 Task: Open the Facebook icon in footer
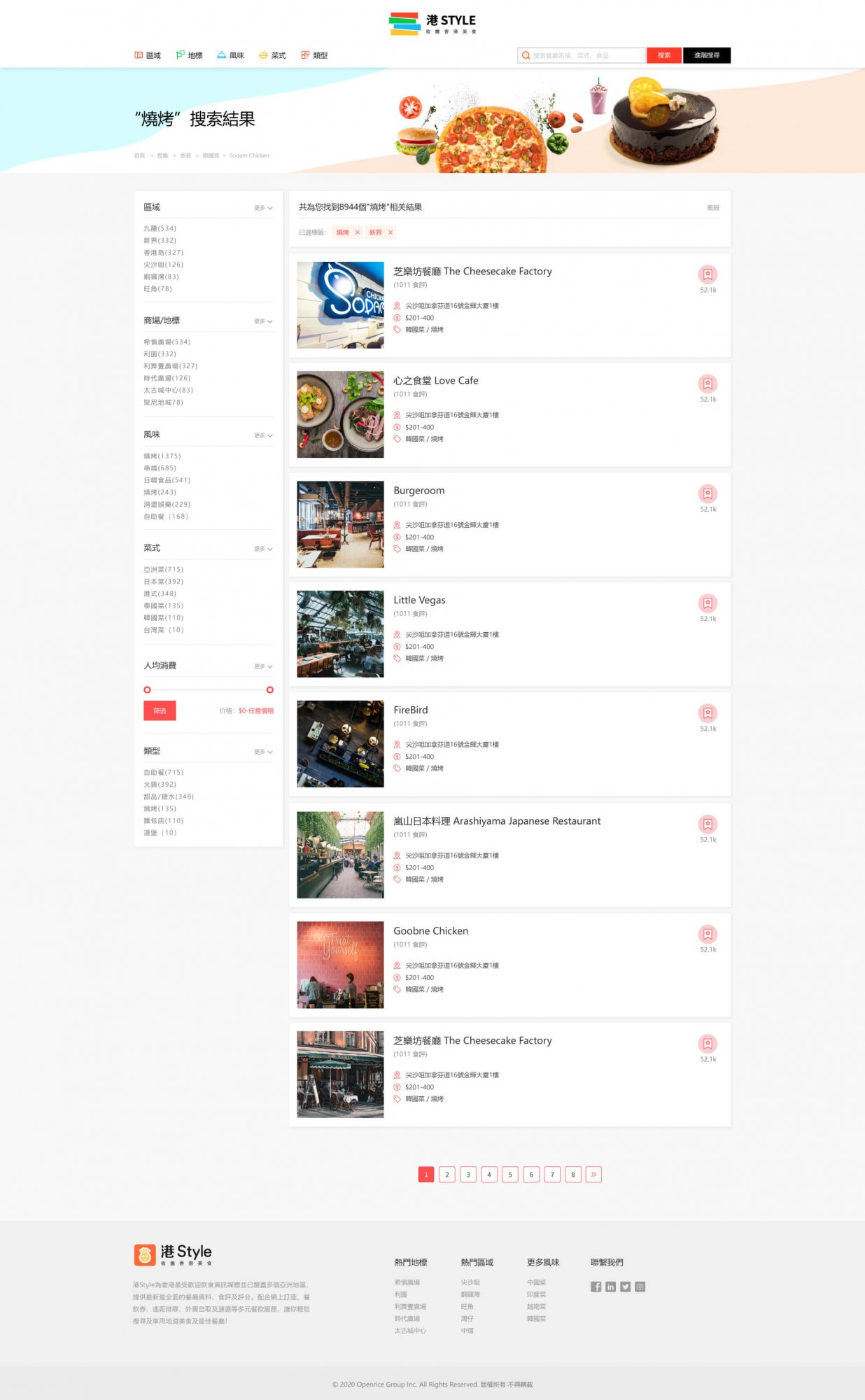[x=596, y=1287]
